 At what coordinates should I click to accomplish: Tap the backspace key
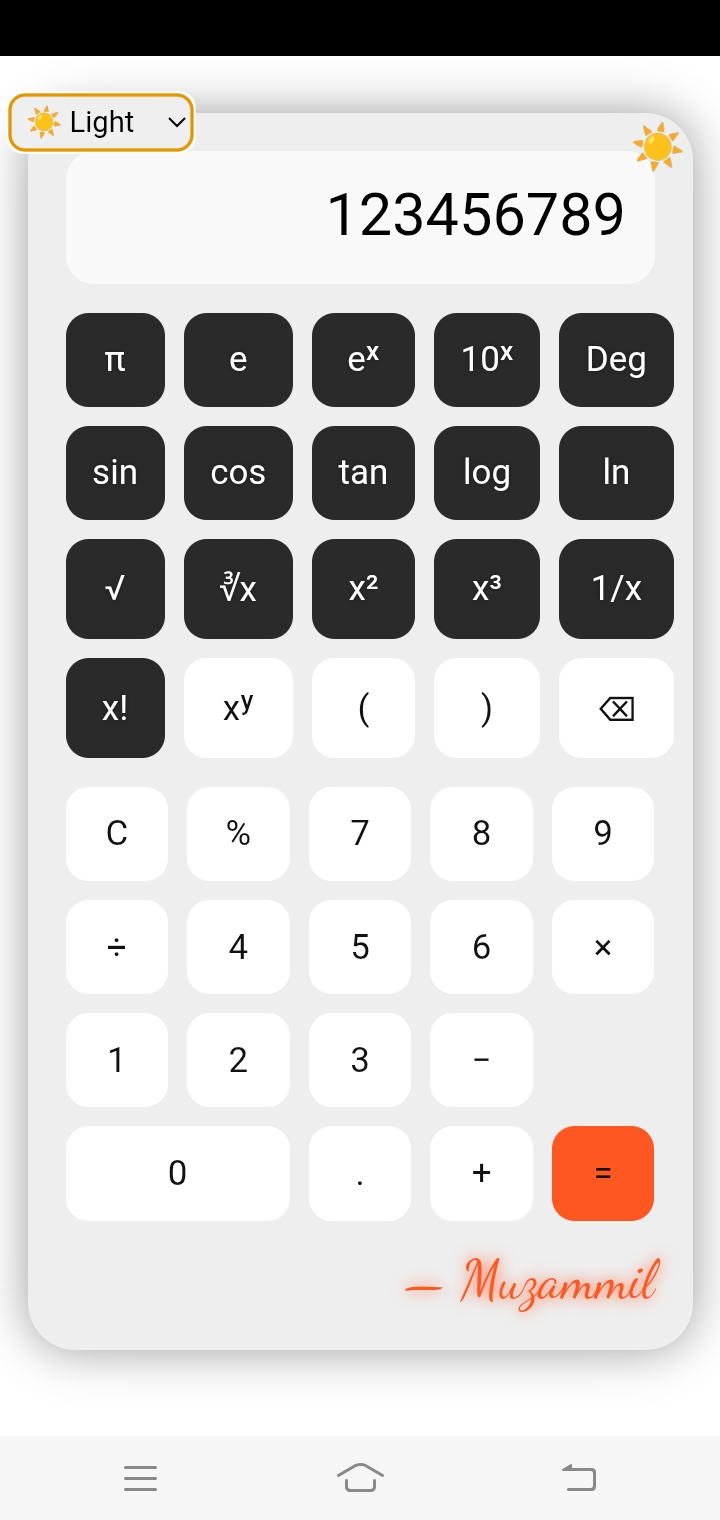coord(616,708)
